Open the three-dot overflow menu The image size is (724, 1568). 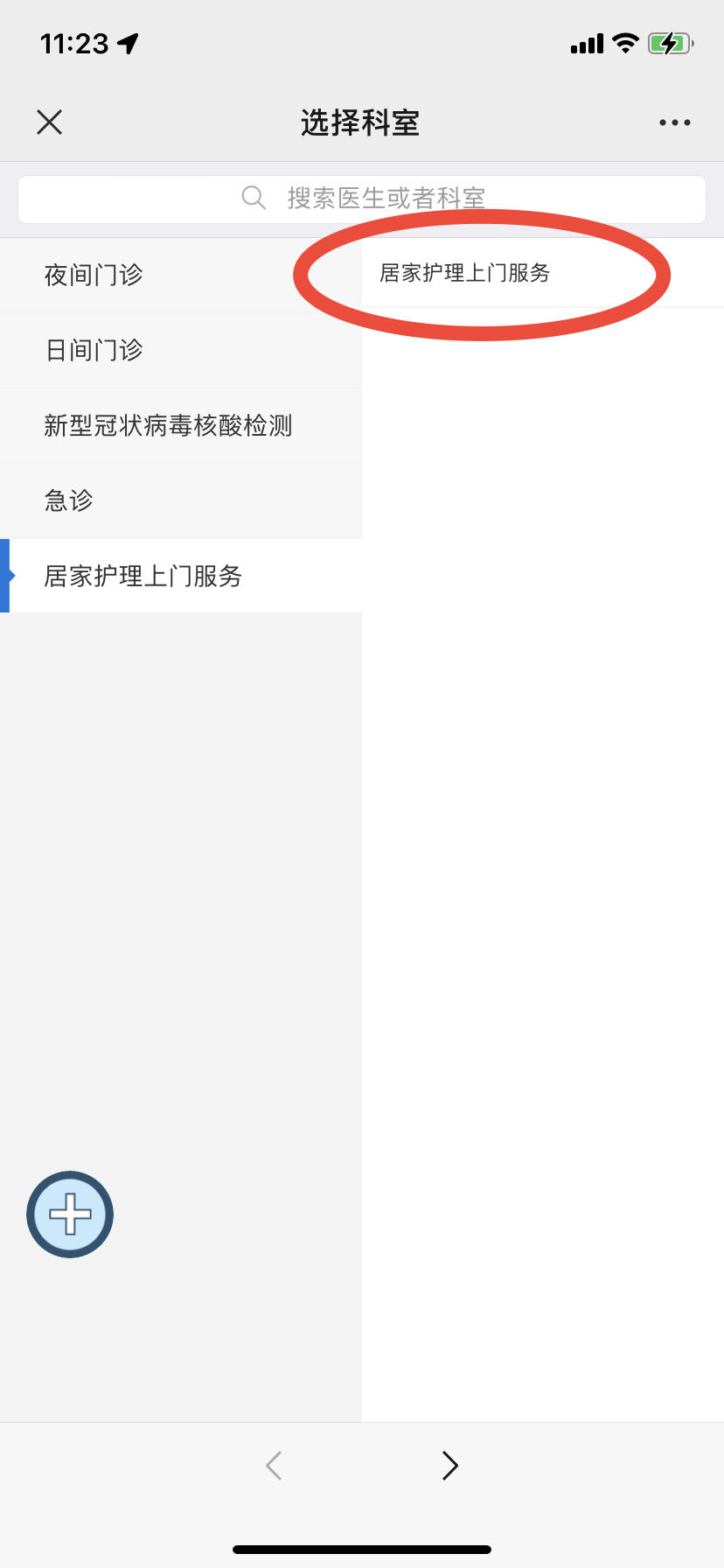pos(674,122)
